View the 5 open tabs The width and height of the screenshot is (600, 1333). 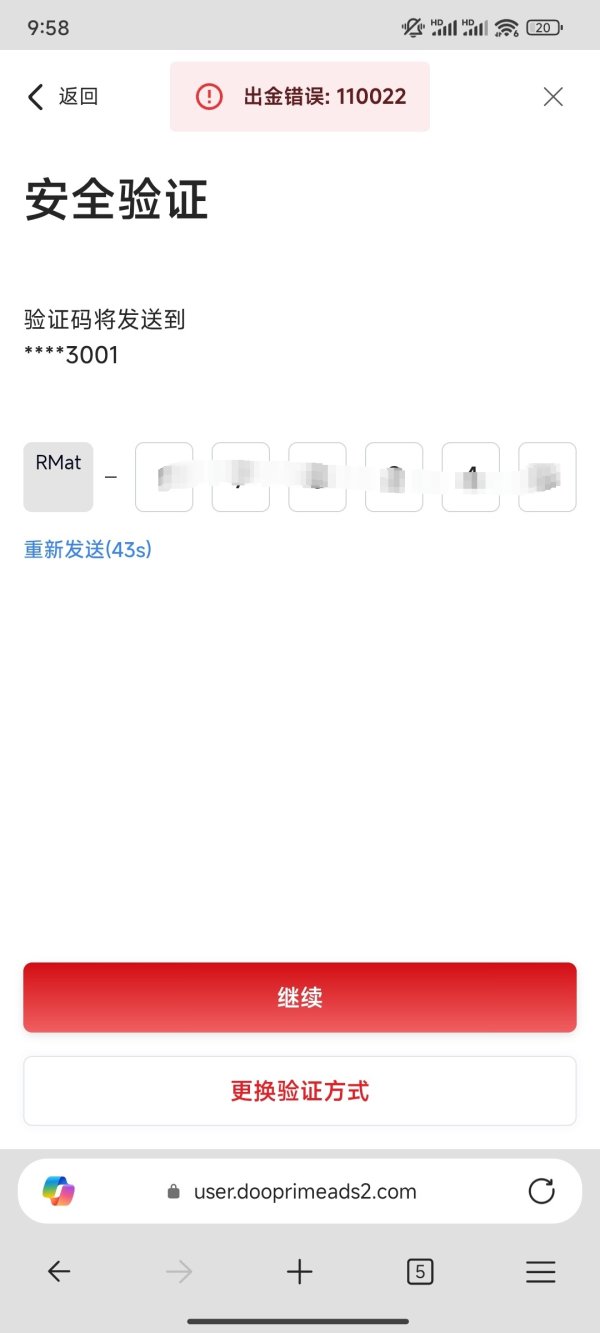click(420, 1271)
